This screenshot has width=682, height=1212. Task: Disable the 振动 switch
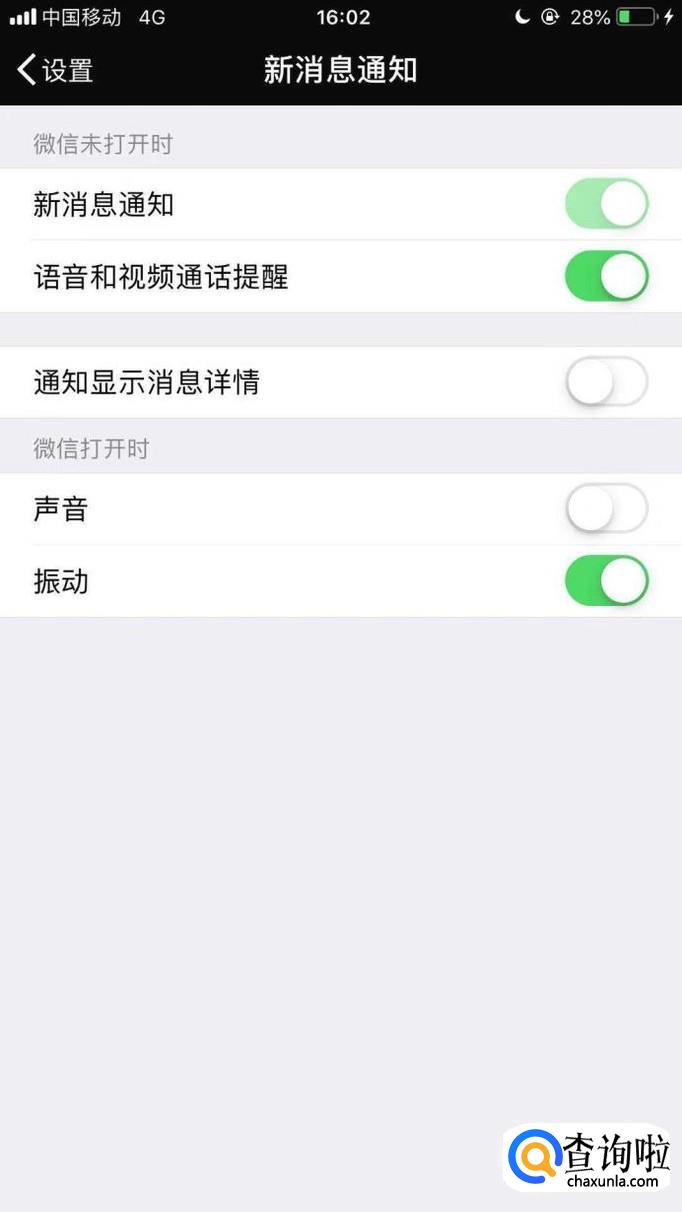click(606, 582)
